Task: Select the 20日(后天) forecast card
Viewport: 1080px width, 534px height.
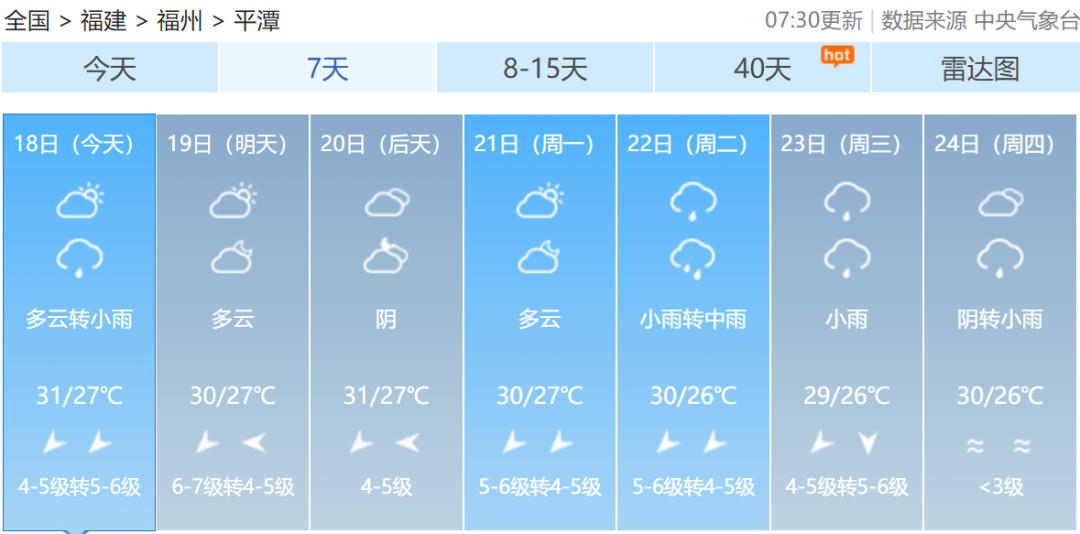Action: 386,320
